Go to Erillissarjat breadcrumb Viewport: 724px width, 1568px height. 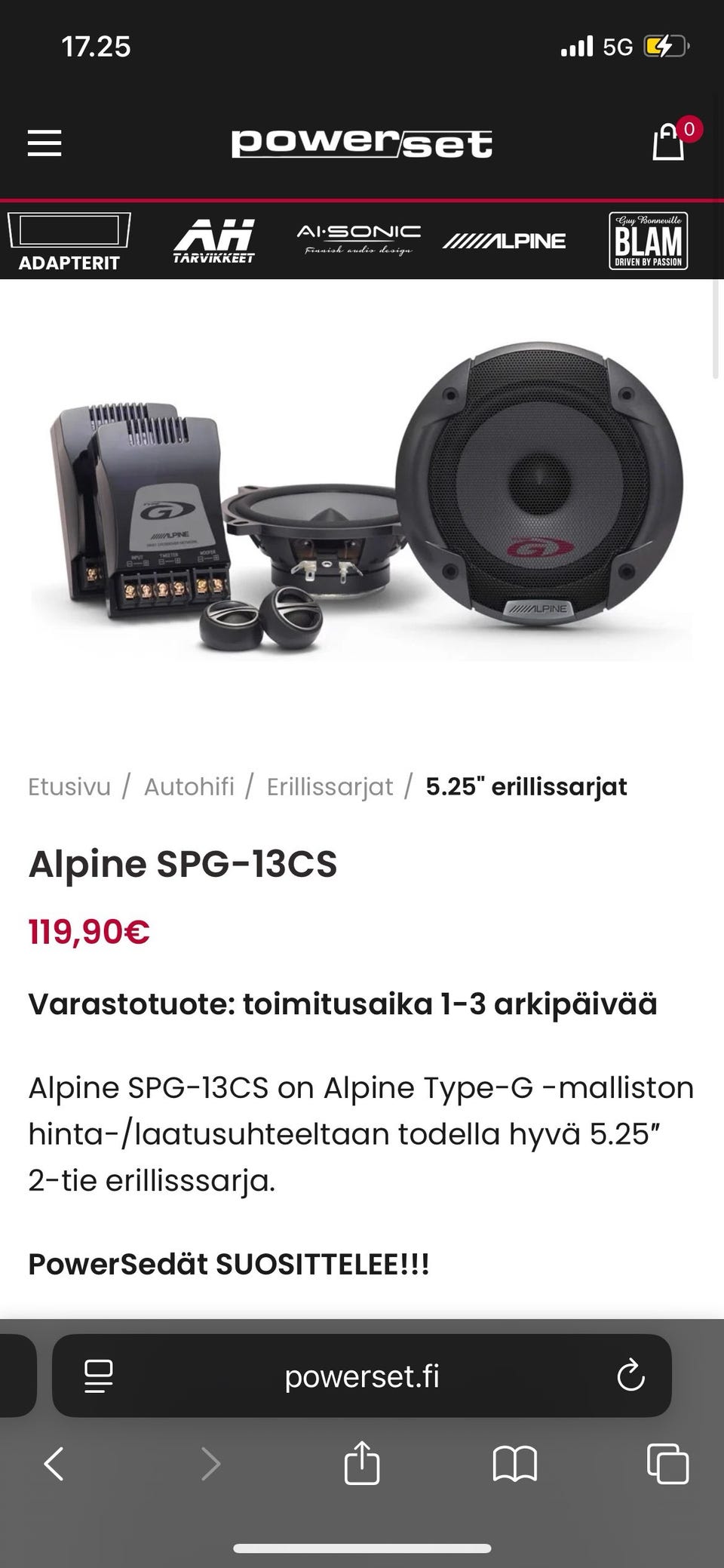330,786
